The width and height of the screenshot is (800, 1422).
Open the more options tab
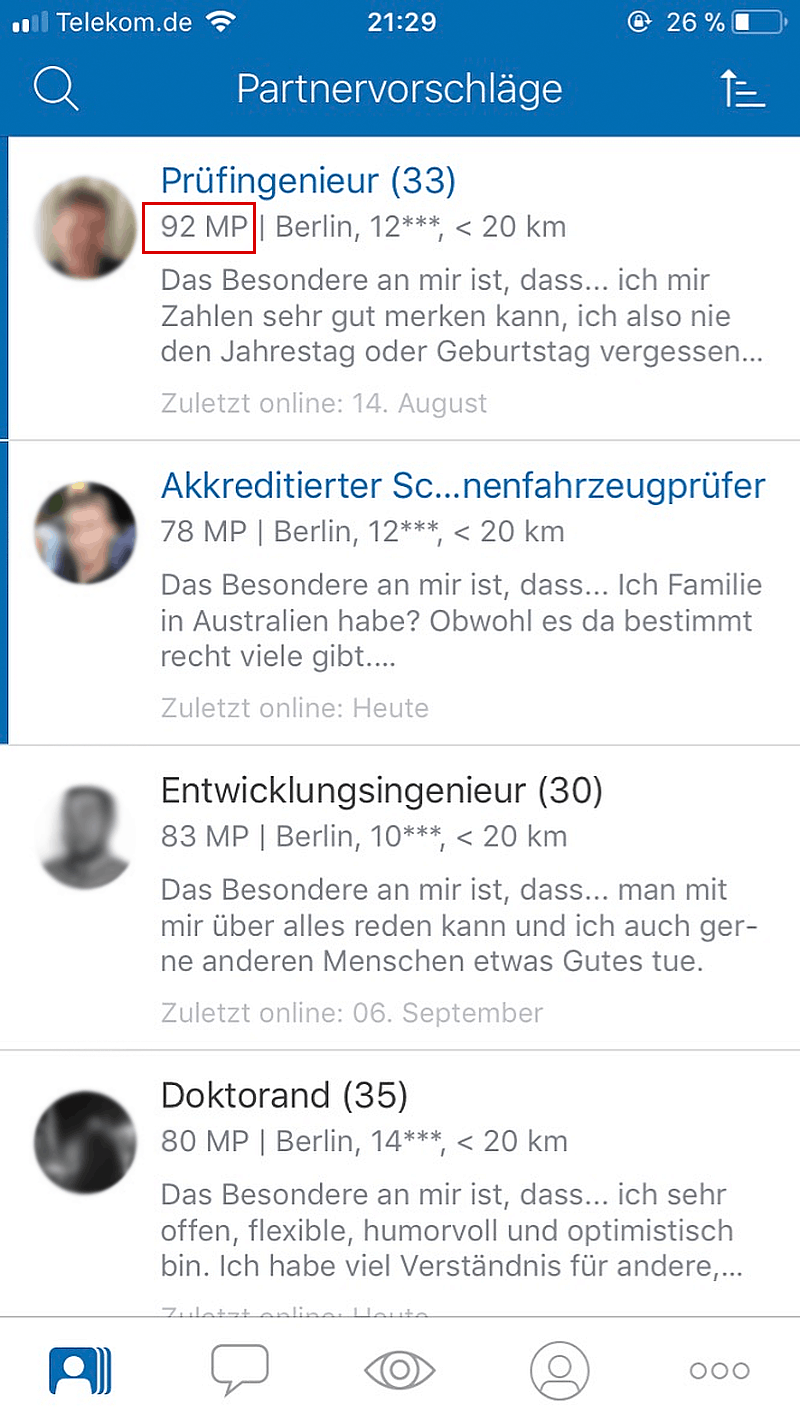[720, 1370]
